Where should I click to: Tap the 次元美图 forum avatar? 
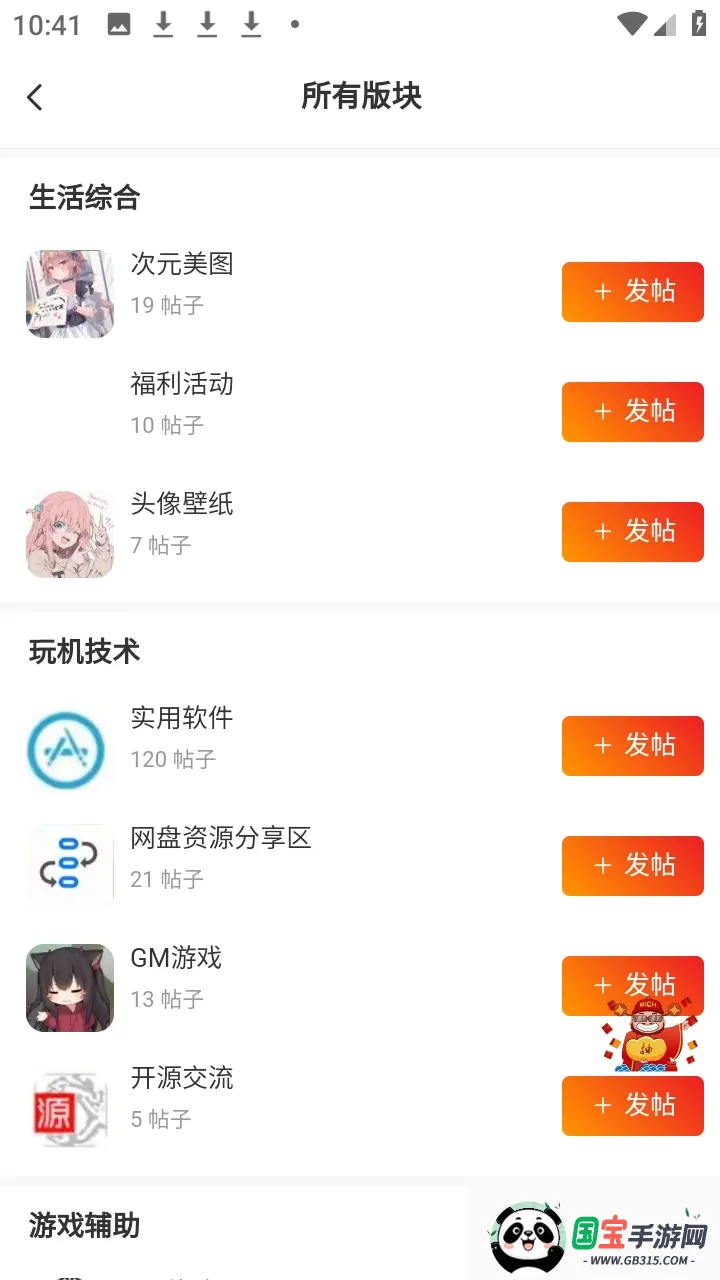tap(69, 293)
